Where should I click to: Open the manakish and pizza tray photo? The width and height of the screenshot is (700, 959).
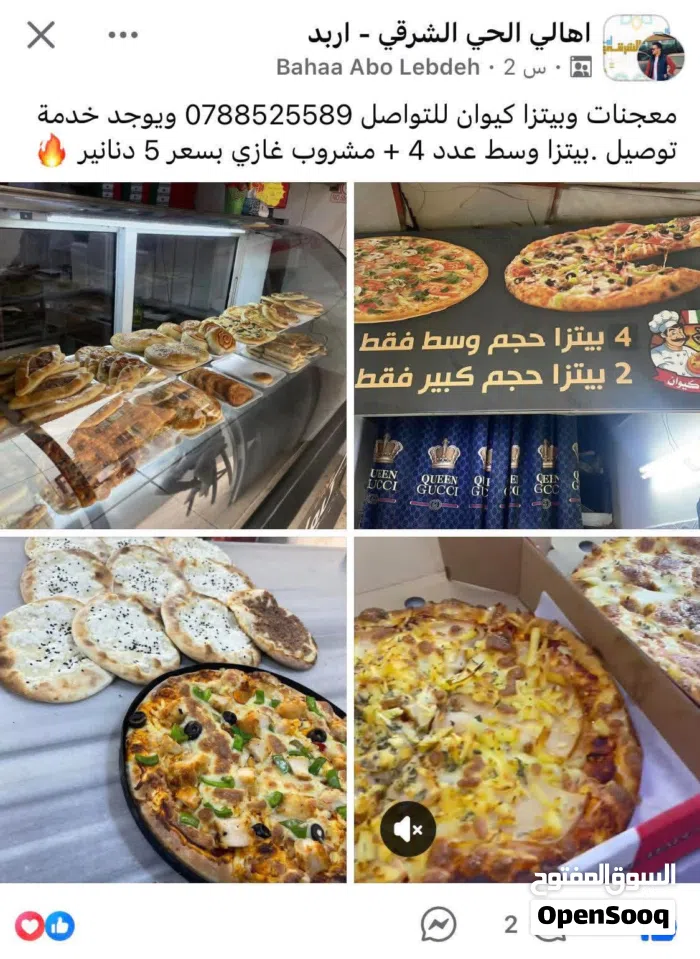coord(173,711)
